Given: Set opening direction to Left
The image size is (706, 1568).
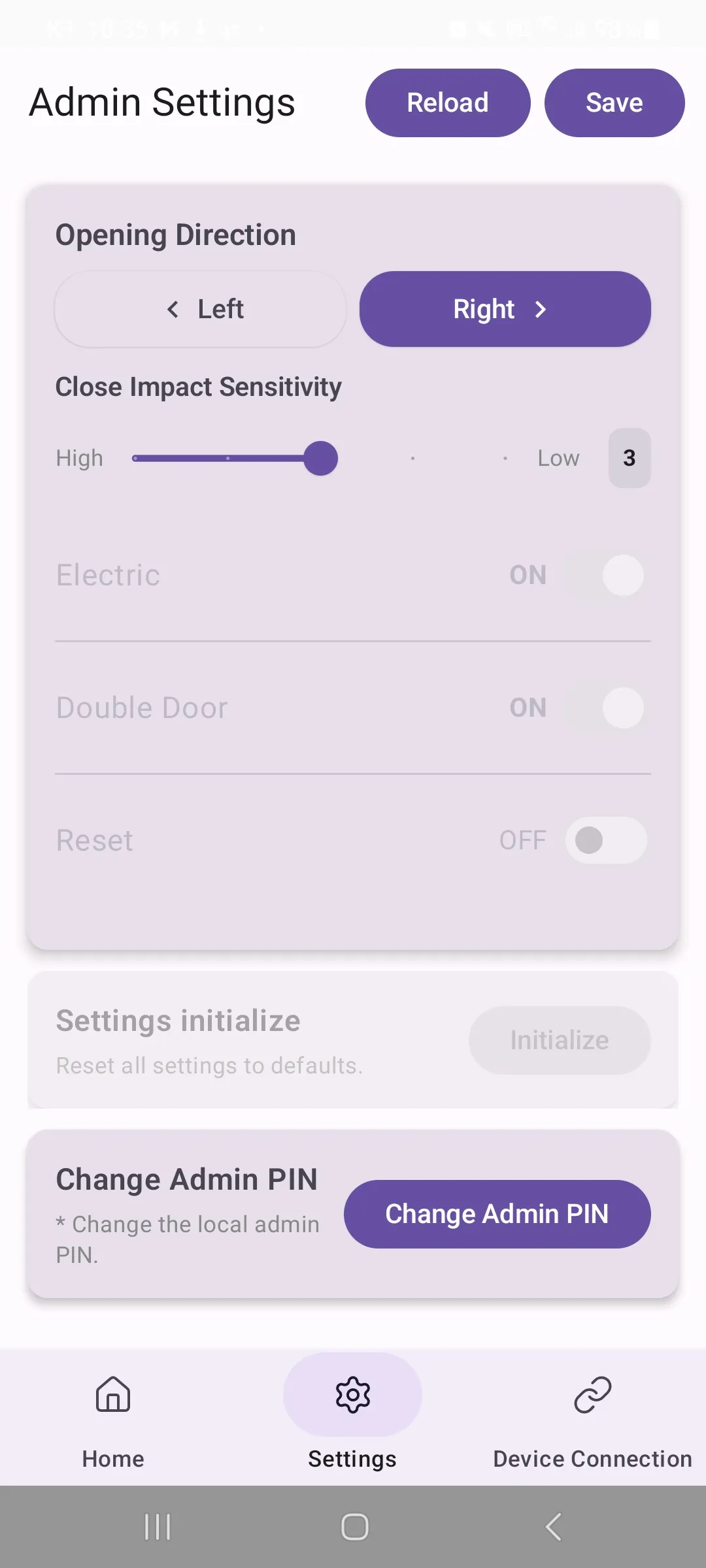Looking at the screenshot, I should [200, 309].
